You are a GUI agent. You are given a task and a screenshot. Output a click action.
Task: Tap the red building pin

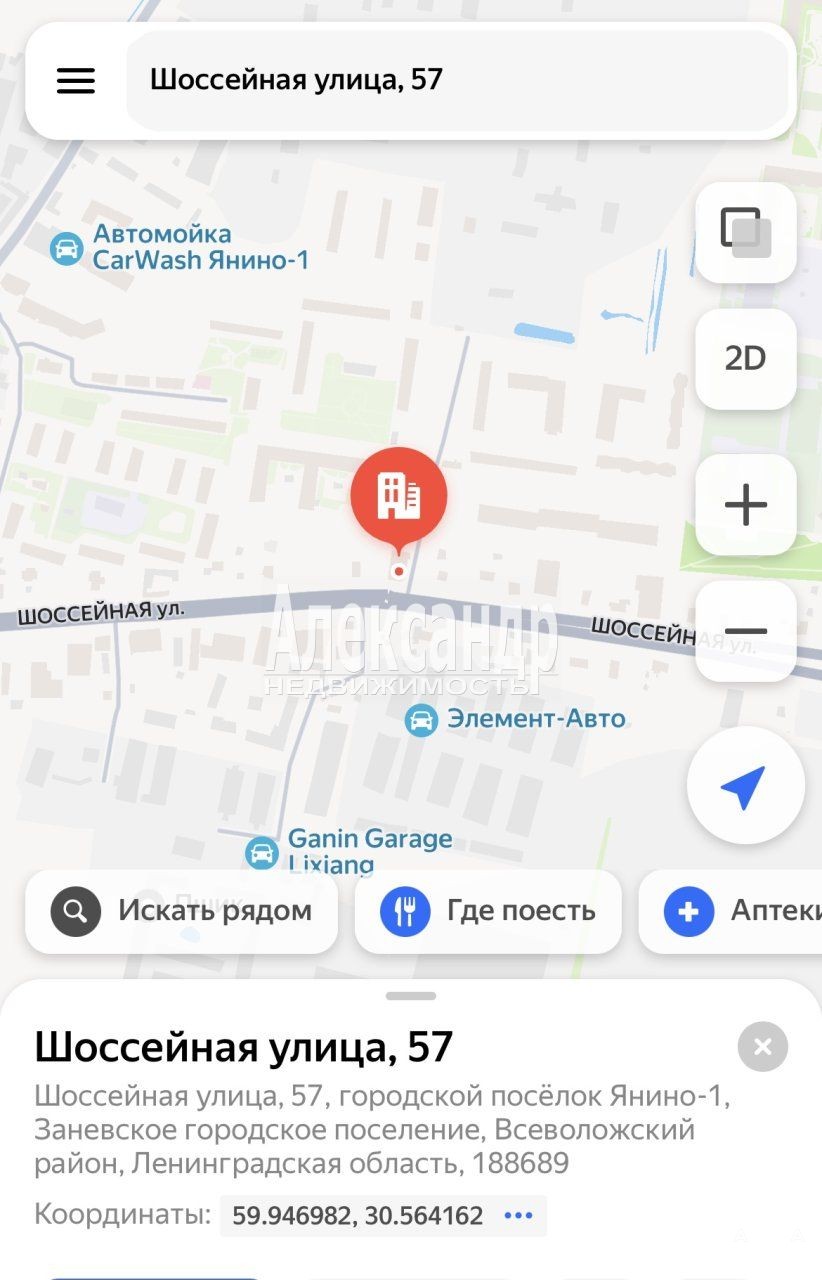(398, 496)
